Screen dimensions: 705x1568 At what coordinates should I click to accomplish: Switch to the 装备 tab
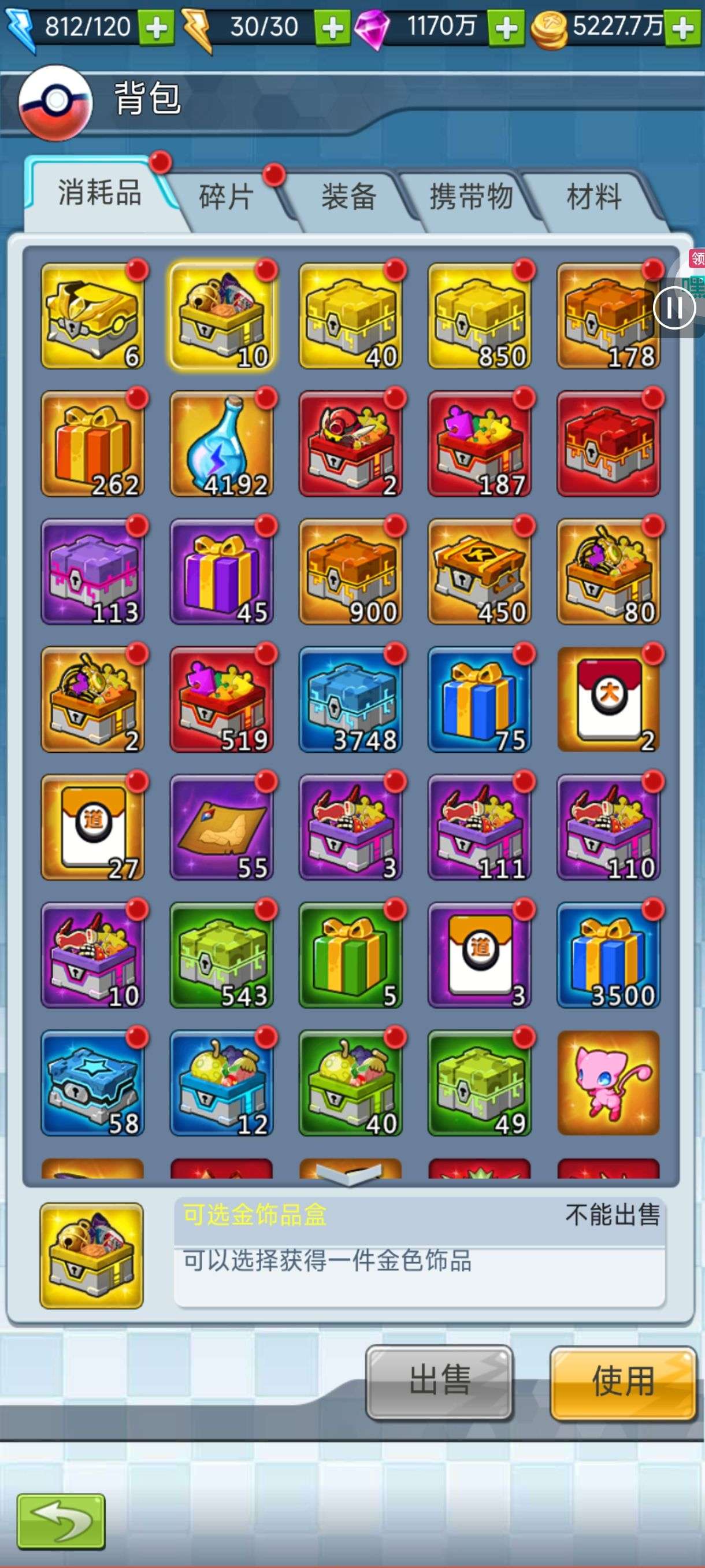tap(348, 197)
